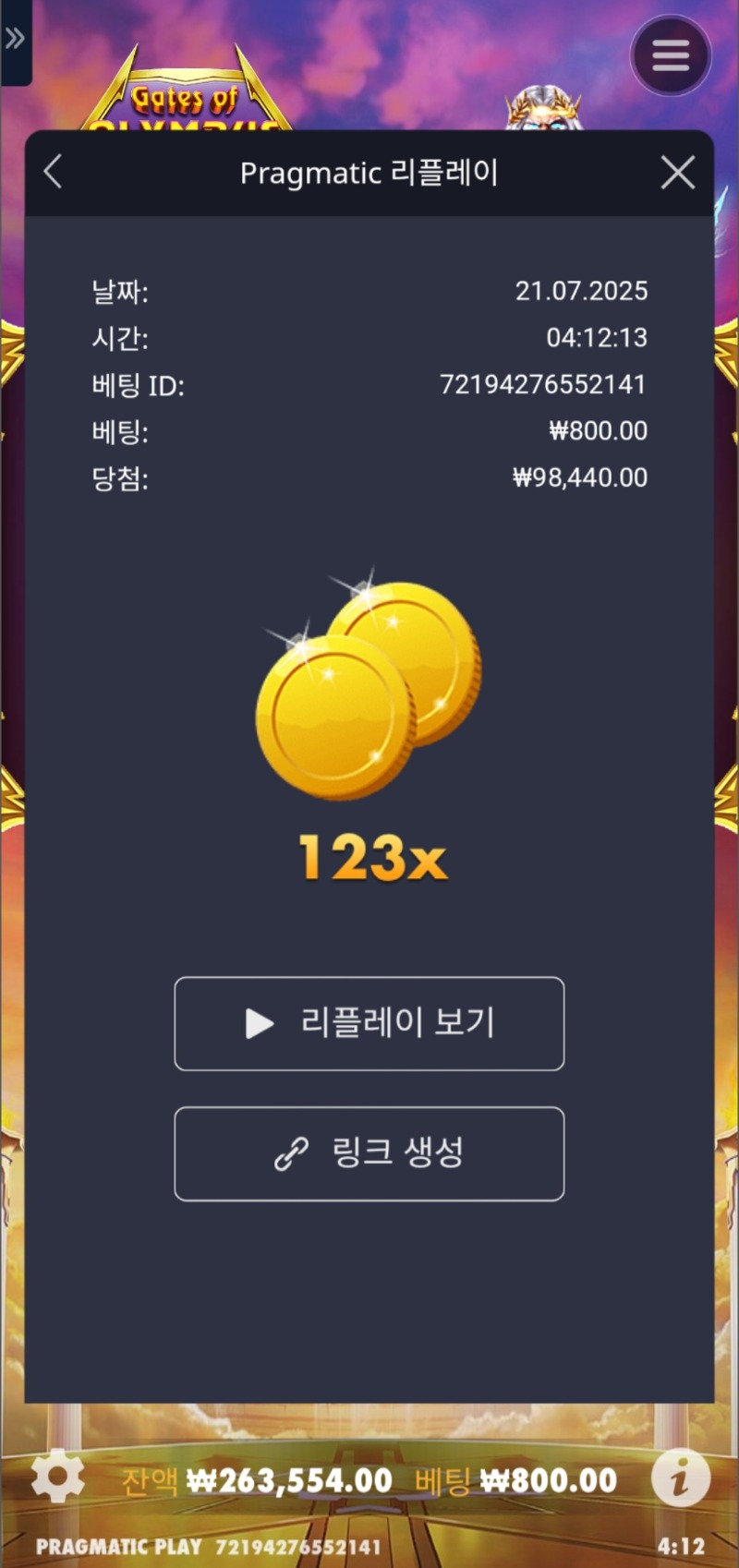The height and width of the screenshot is (1568, 739).
Task: Tap 링크 생성 to generate a link
Action: pos(369,1153)
